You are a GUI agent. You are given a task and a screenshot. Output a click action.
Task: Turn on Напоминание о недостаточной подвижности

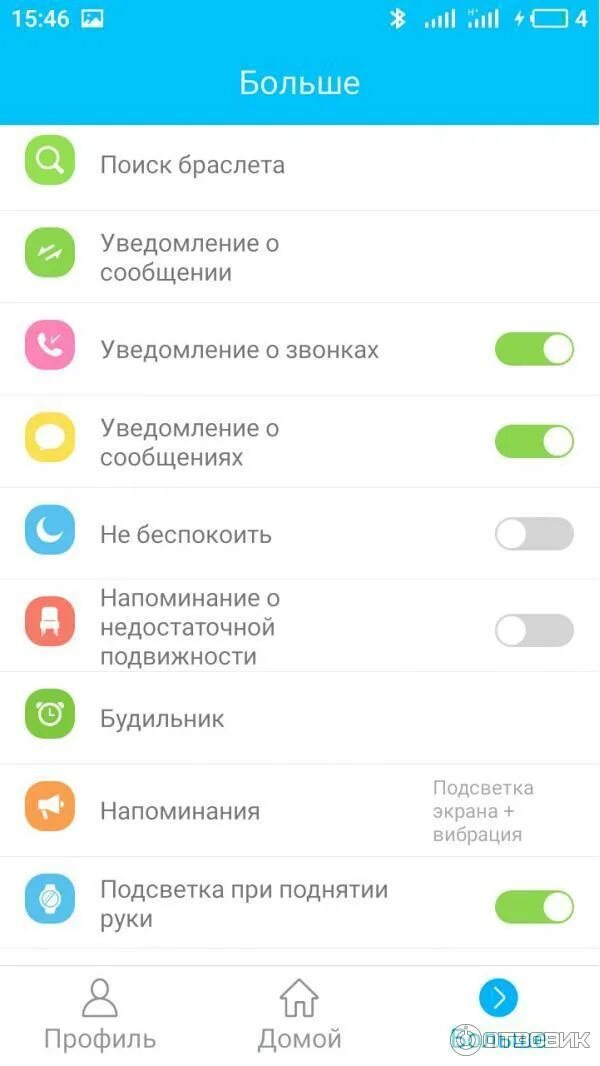tap(534, 630)
